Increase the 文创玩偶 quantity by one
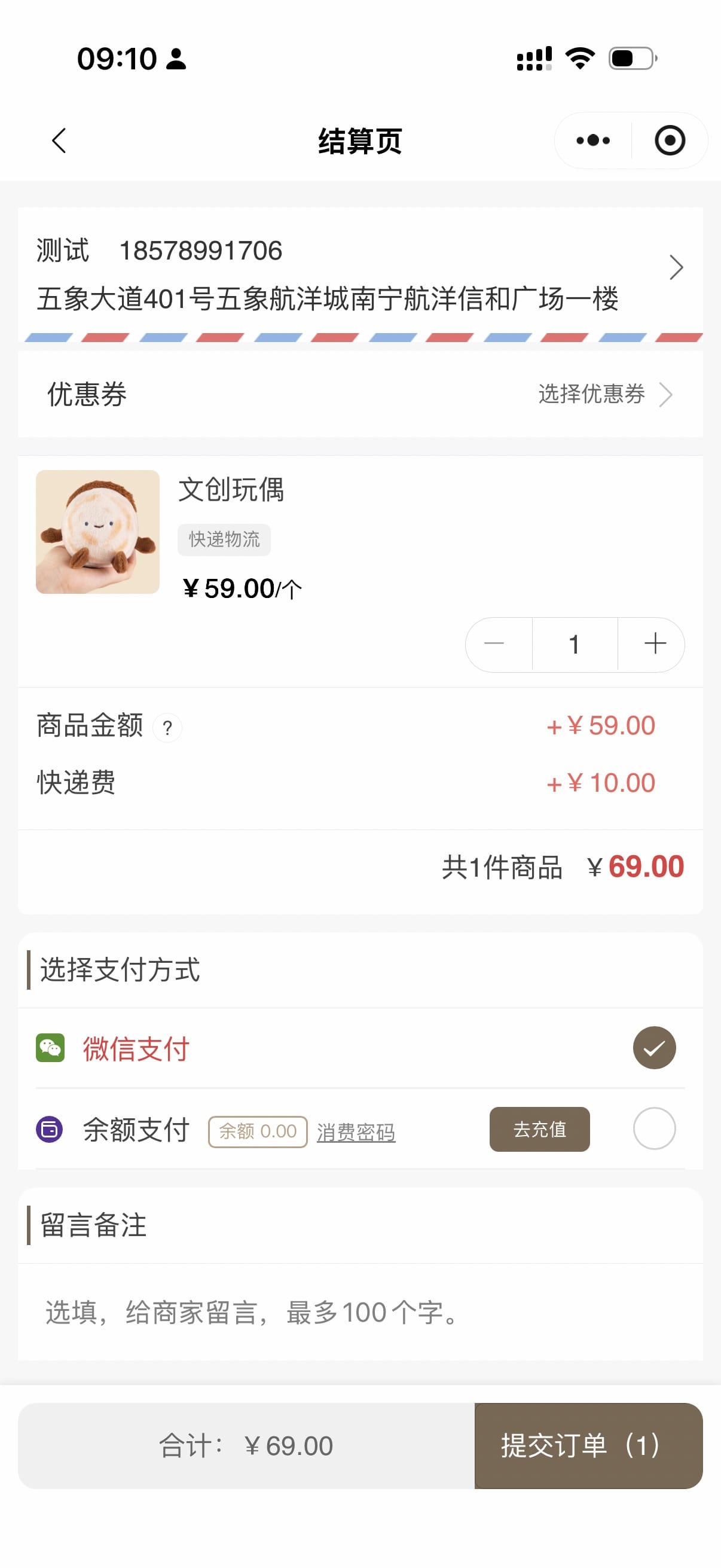The height and width of the screenshot is (1568, 721). click(x=655, y=644)
